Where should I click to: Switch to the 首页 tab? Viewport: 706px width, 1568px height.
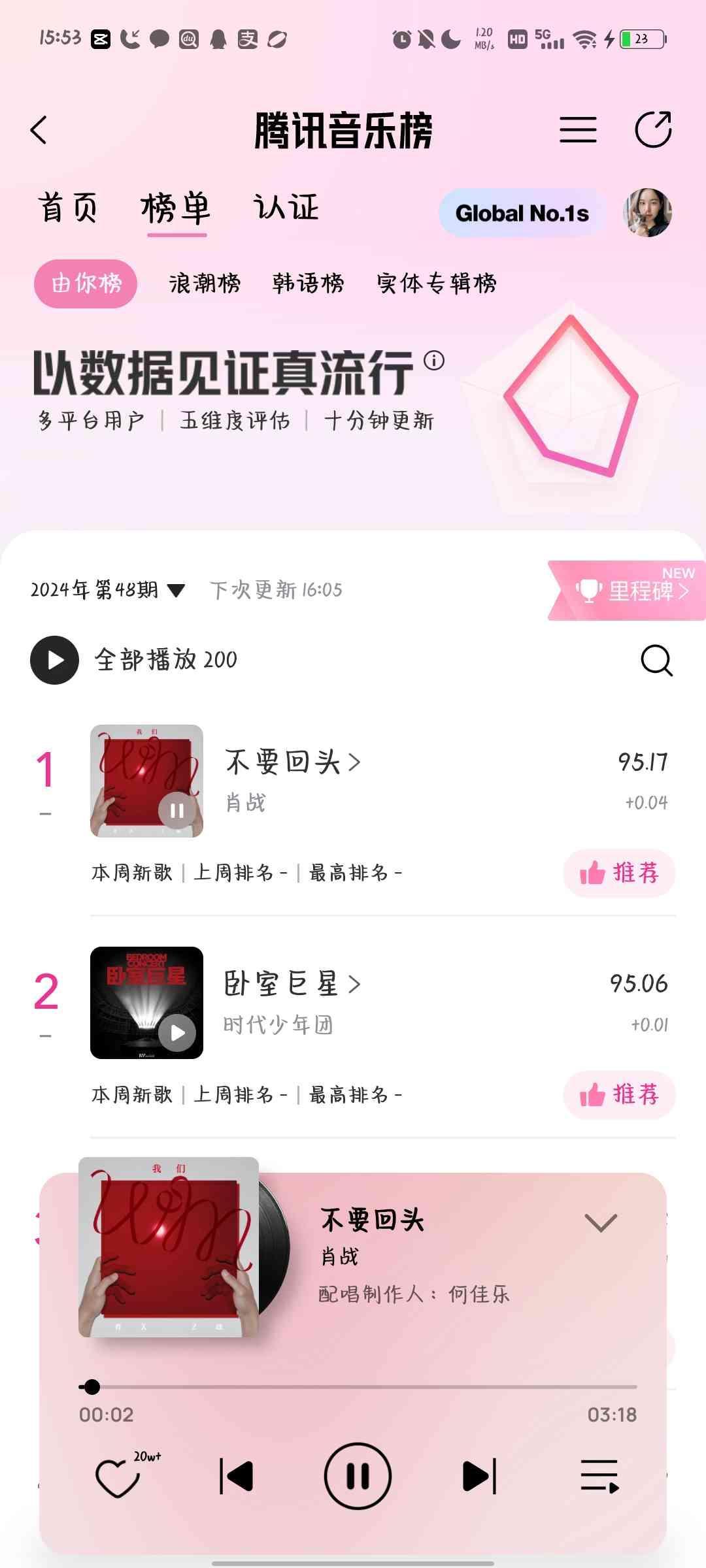point(68,208)
